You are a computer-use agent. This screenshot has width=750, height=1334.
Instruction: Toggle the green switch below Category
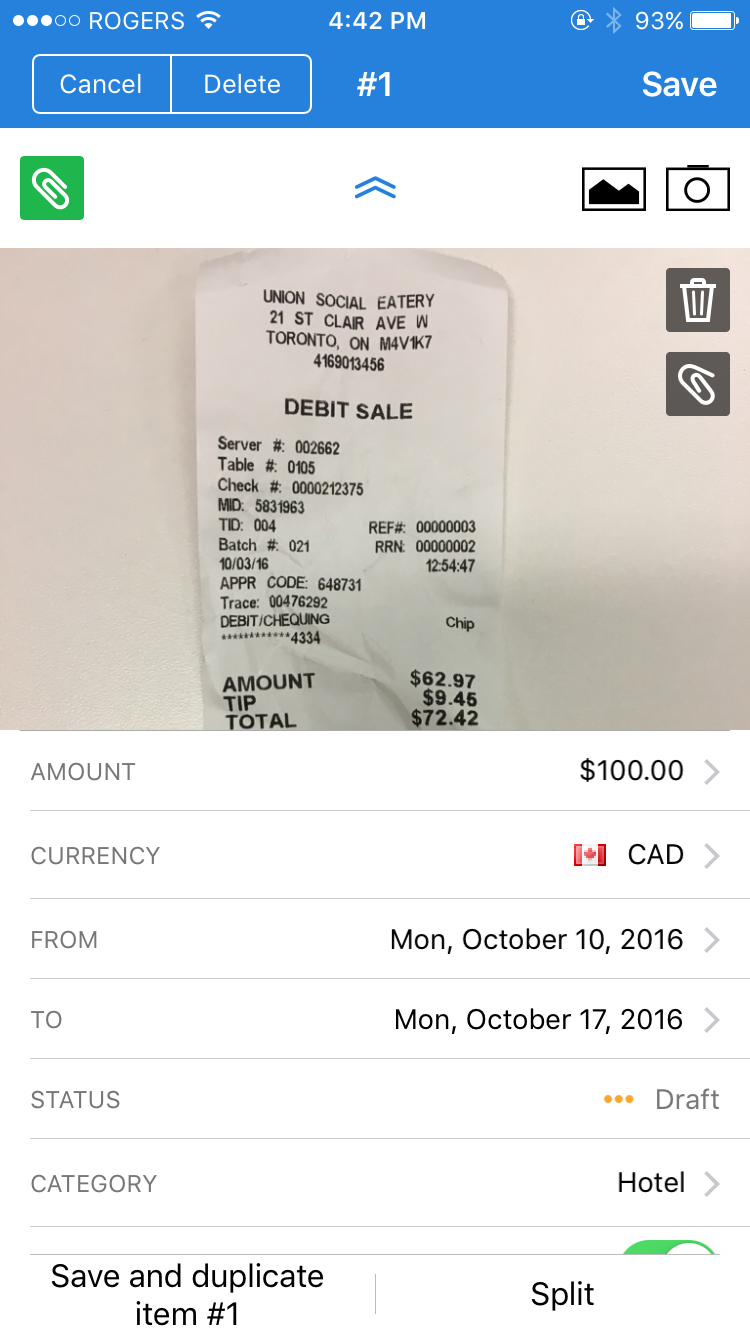click(668, 1246)
